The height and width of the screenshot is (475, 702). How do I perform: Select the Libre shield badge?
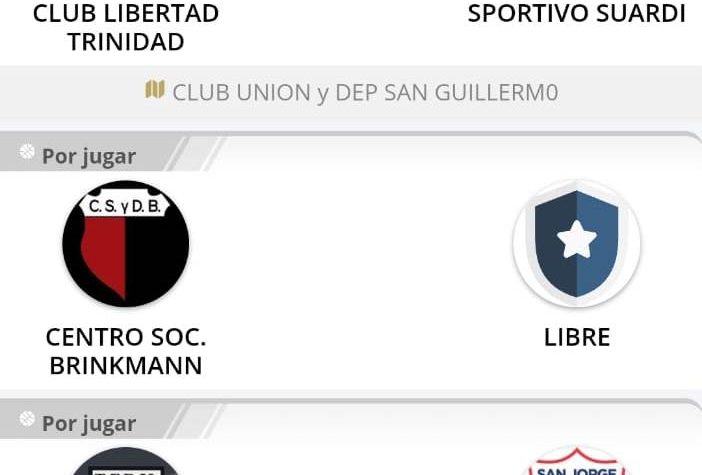coord(577,243)
